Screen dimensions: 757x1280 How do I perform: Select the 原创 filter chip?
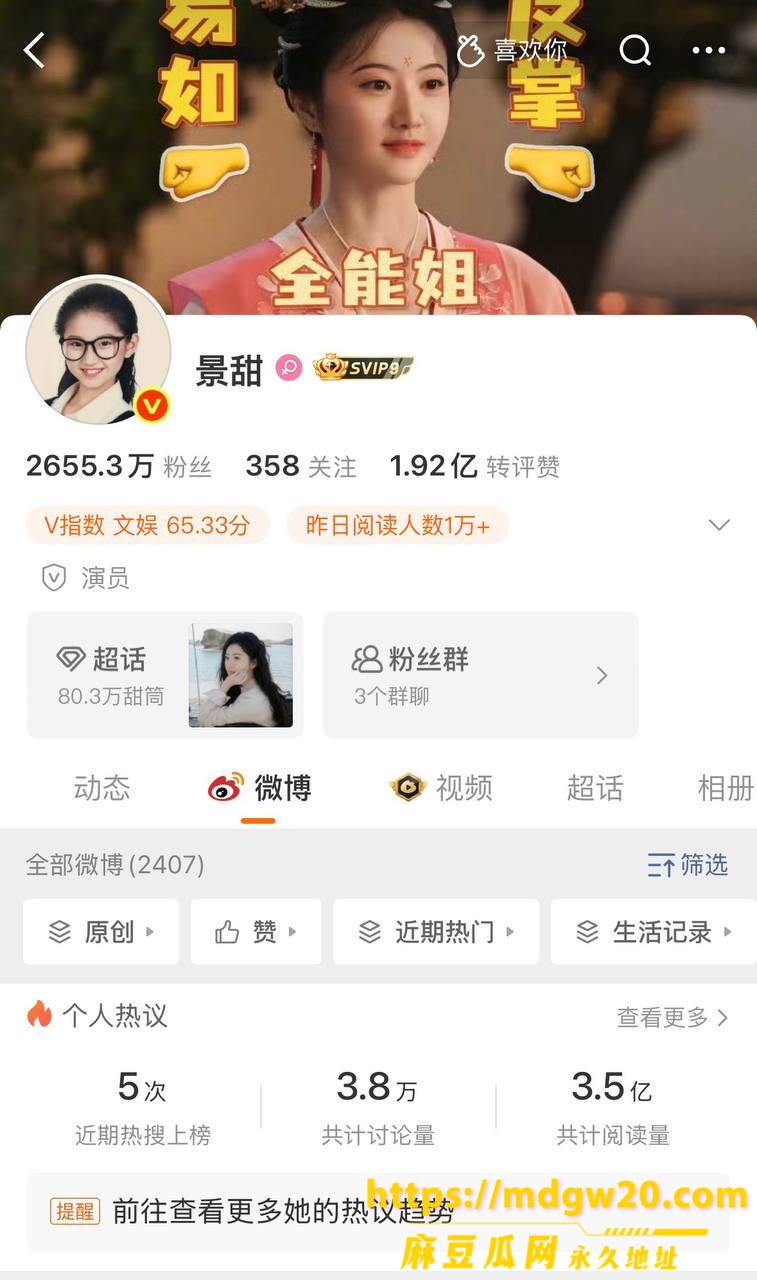point(101,932)
